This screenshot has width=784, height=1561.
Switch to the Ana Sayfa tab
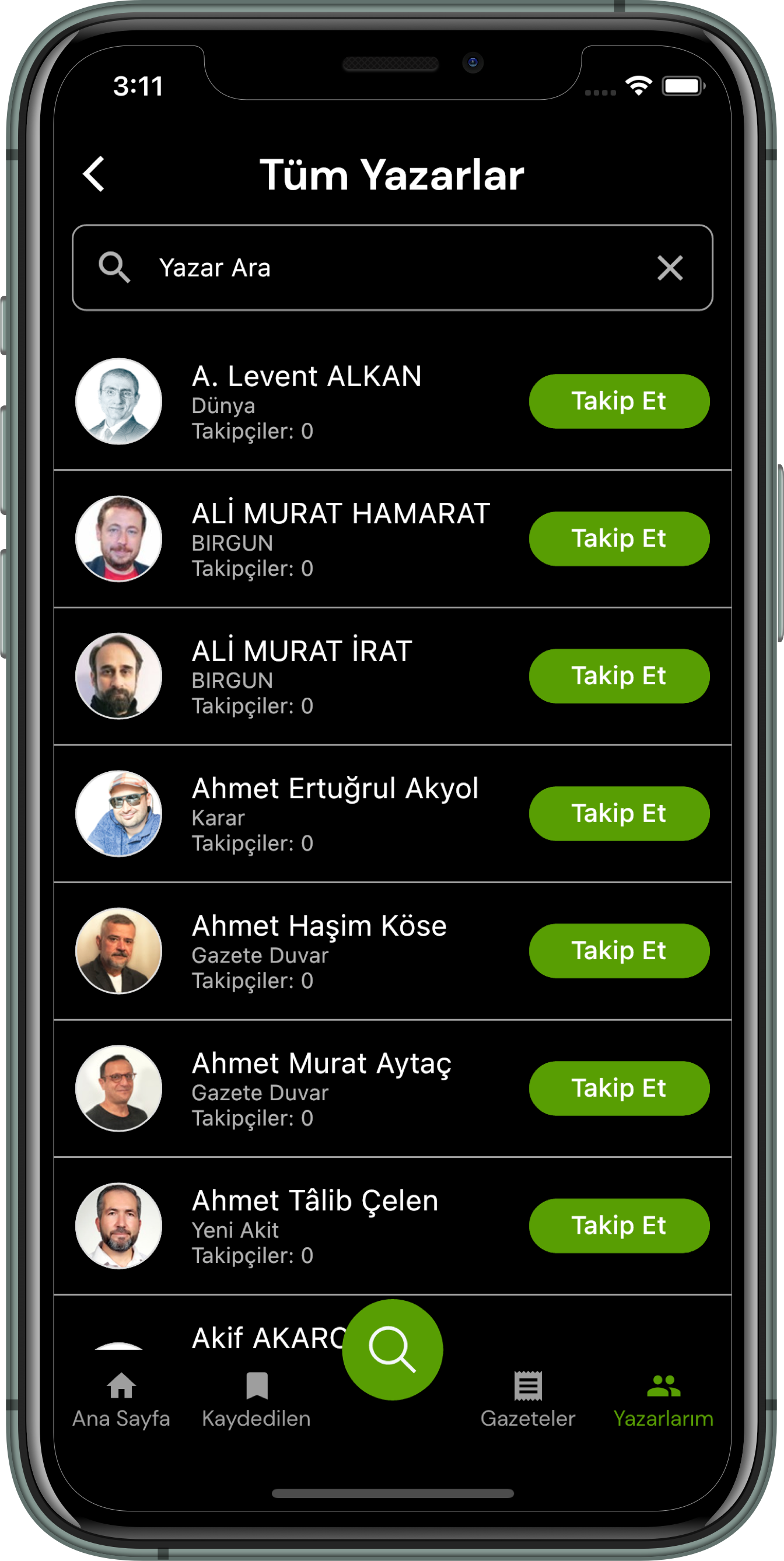point(121,1400)
